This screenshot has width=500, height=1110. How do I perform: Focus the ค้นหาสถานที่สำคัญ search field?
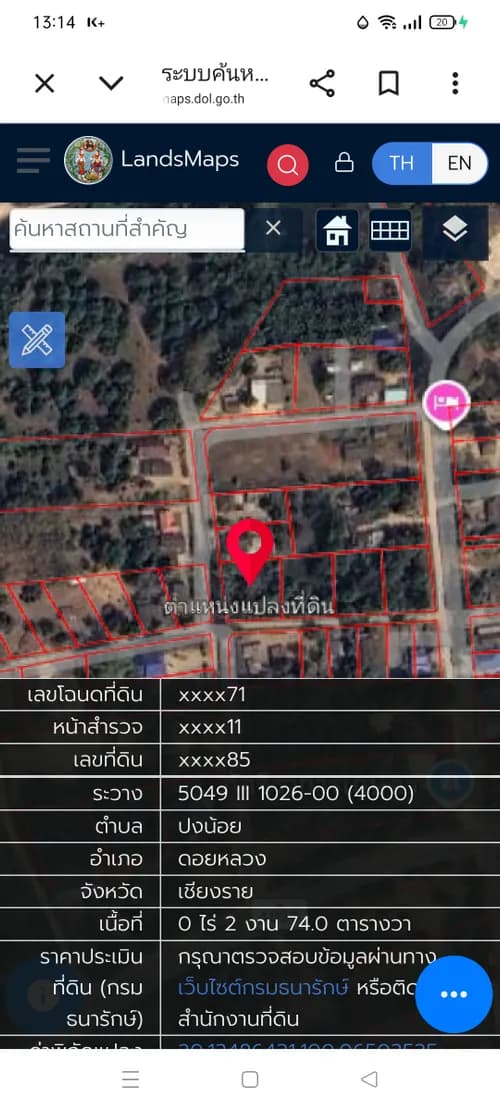click(x=127, y=229)
